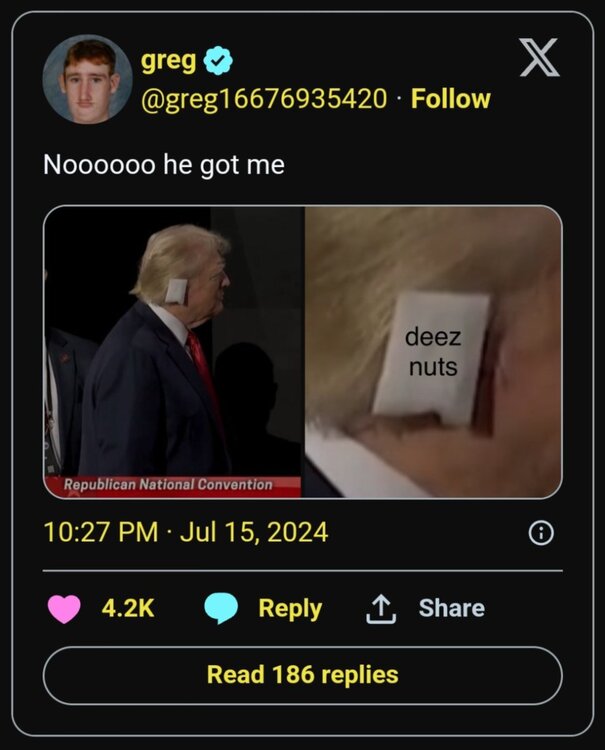The height and width of the screenshot is (750, 605).
Task: Read 186 replies
Action: point(302,675)
